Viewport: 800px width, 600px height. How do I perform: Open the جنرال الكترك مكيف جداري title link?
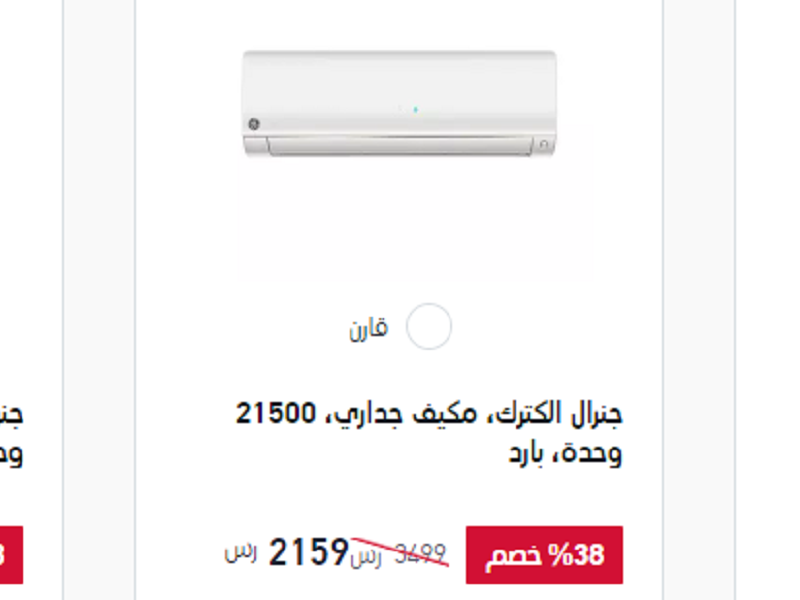[x=429, y=432]
